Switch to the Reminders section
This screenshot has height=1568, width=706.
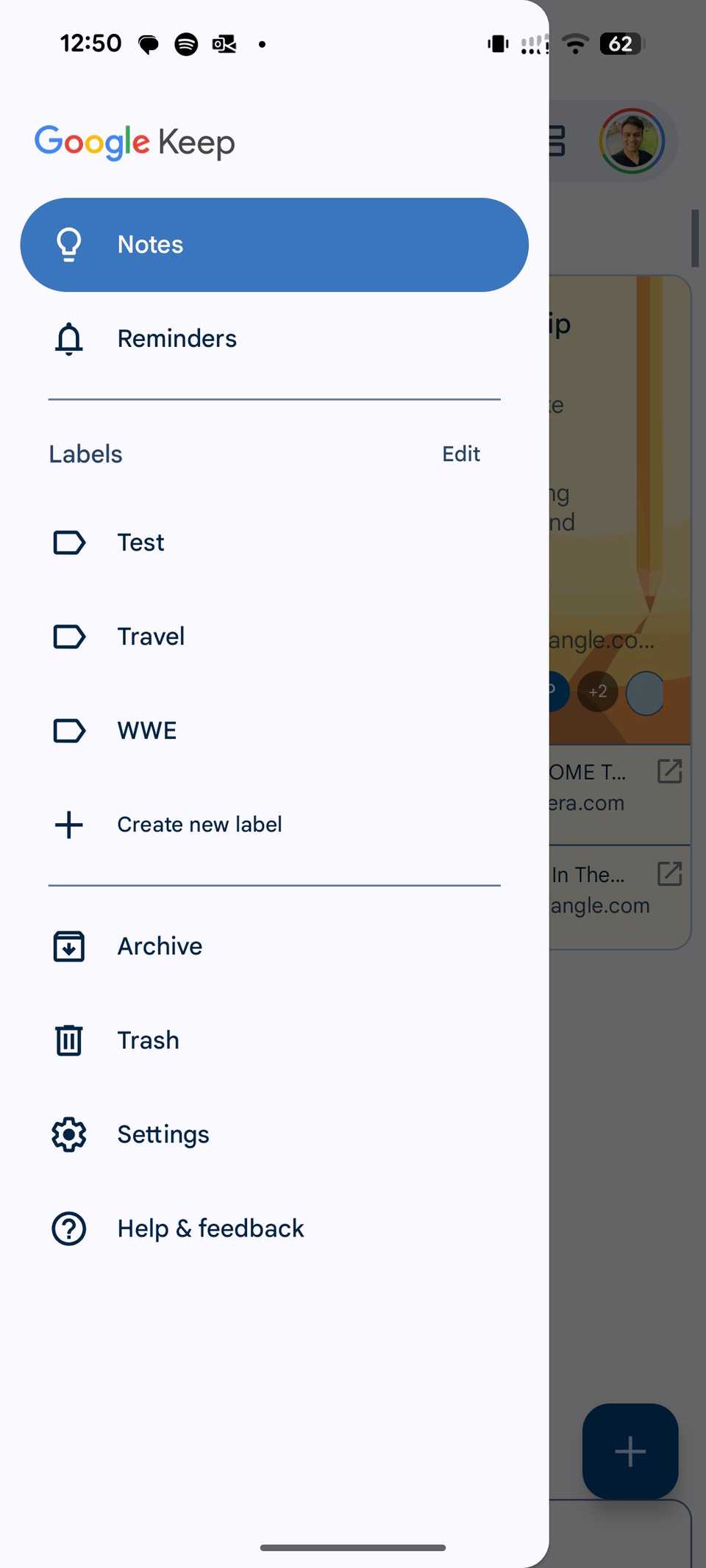[x=176, y=339]
